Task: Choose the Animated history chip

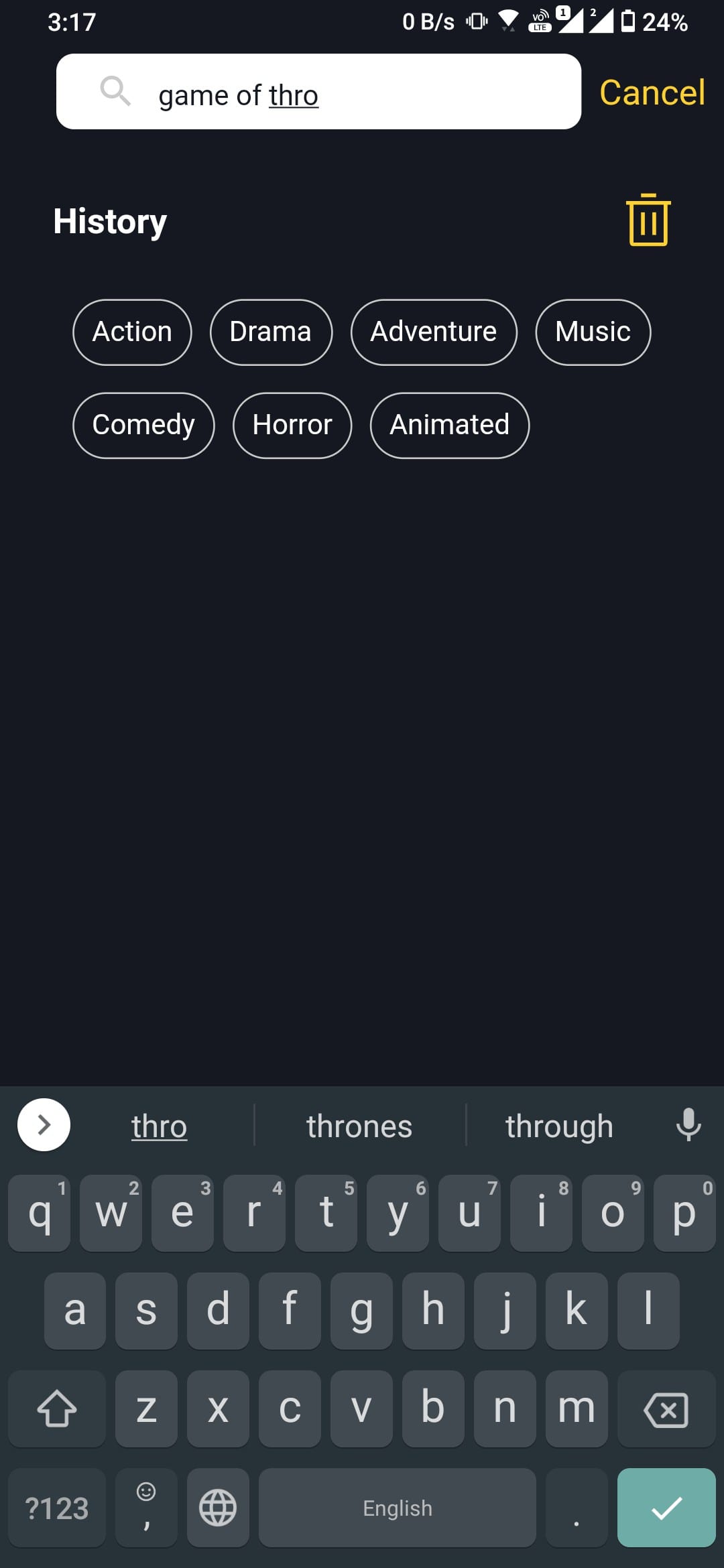Action: tap(449, 426)
